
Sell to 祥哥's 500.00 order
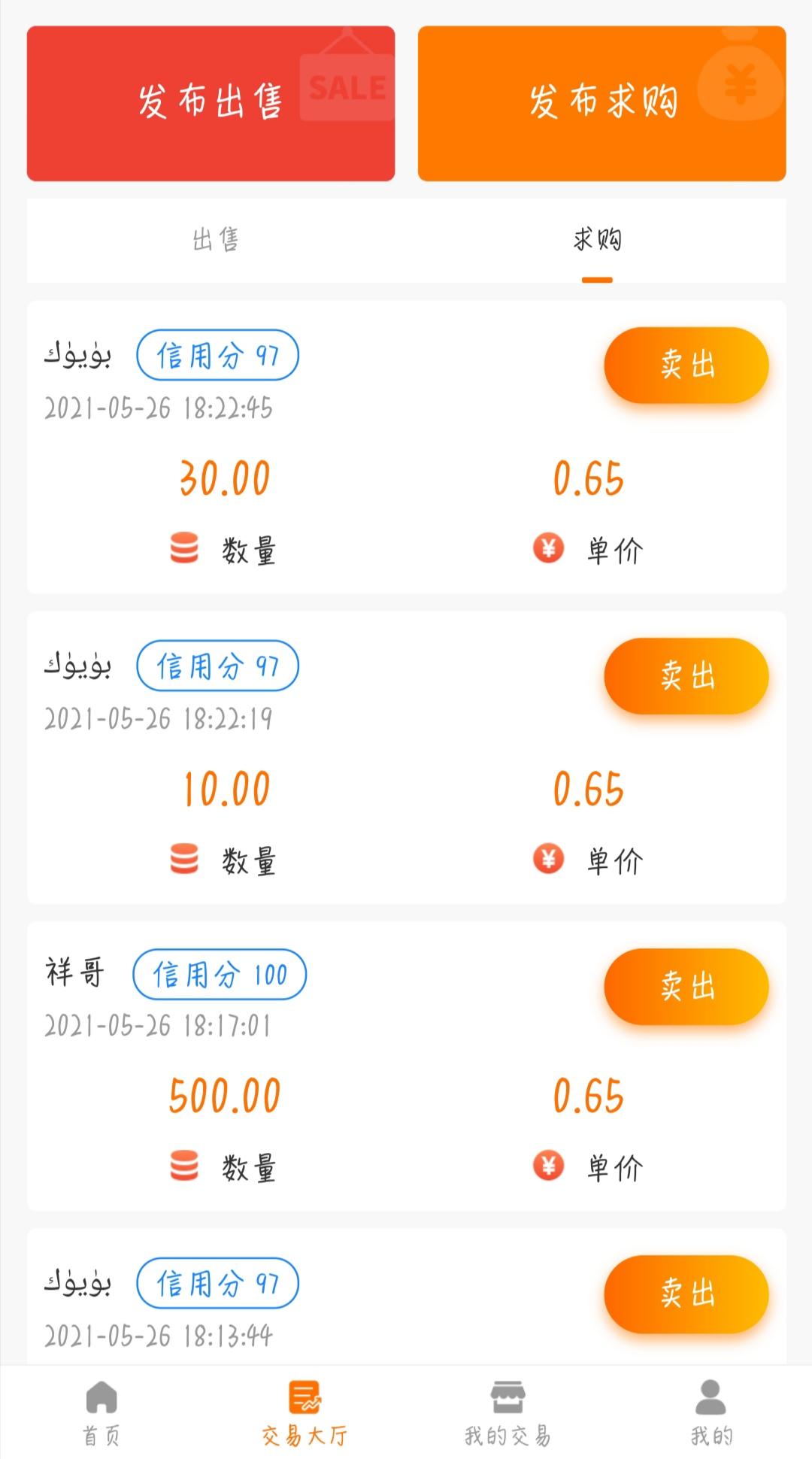click(686, 986)
